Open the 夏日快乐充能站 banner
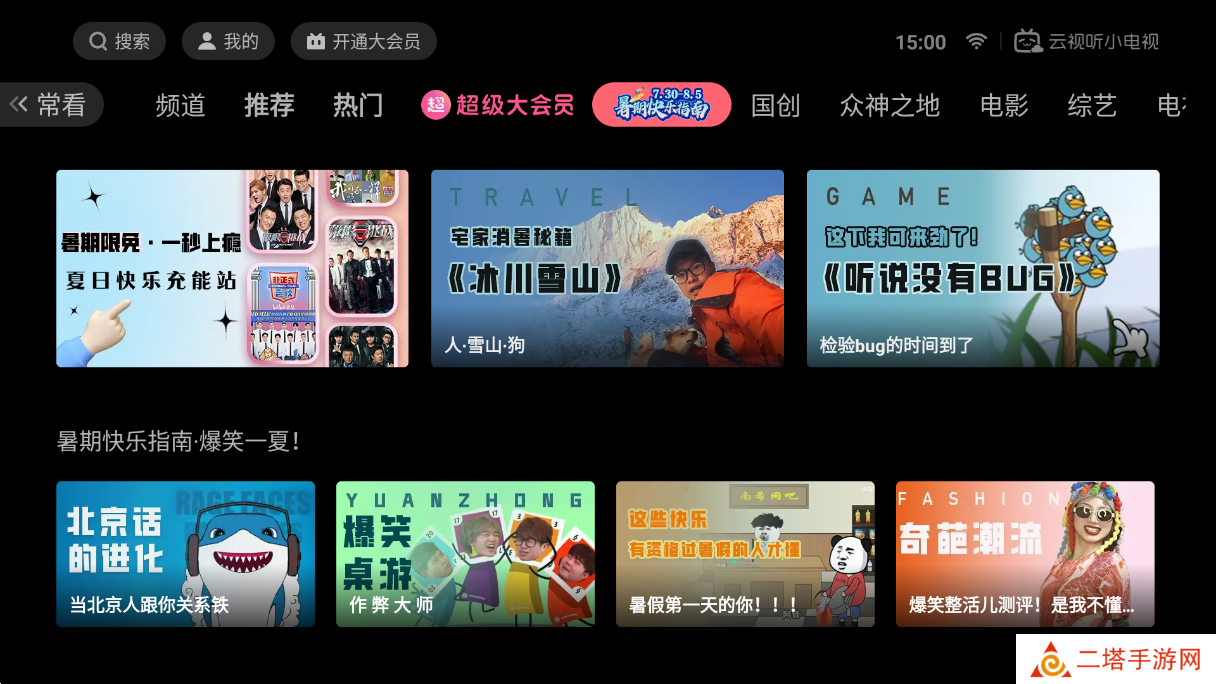1216x684 pixels. pyautogui.click(x=232, y=268)
